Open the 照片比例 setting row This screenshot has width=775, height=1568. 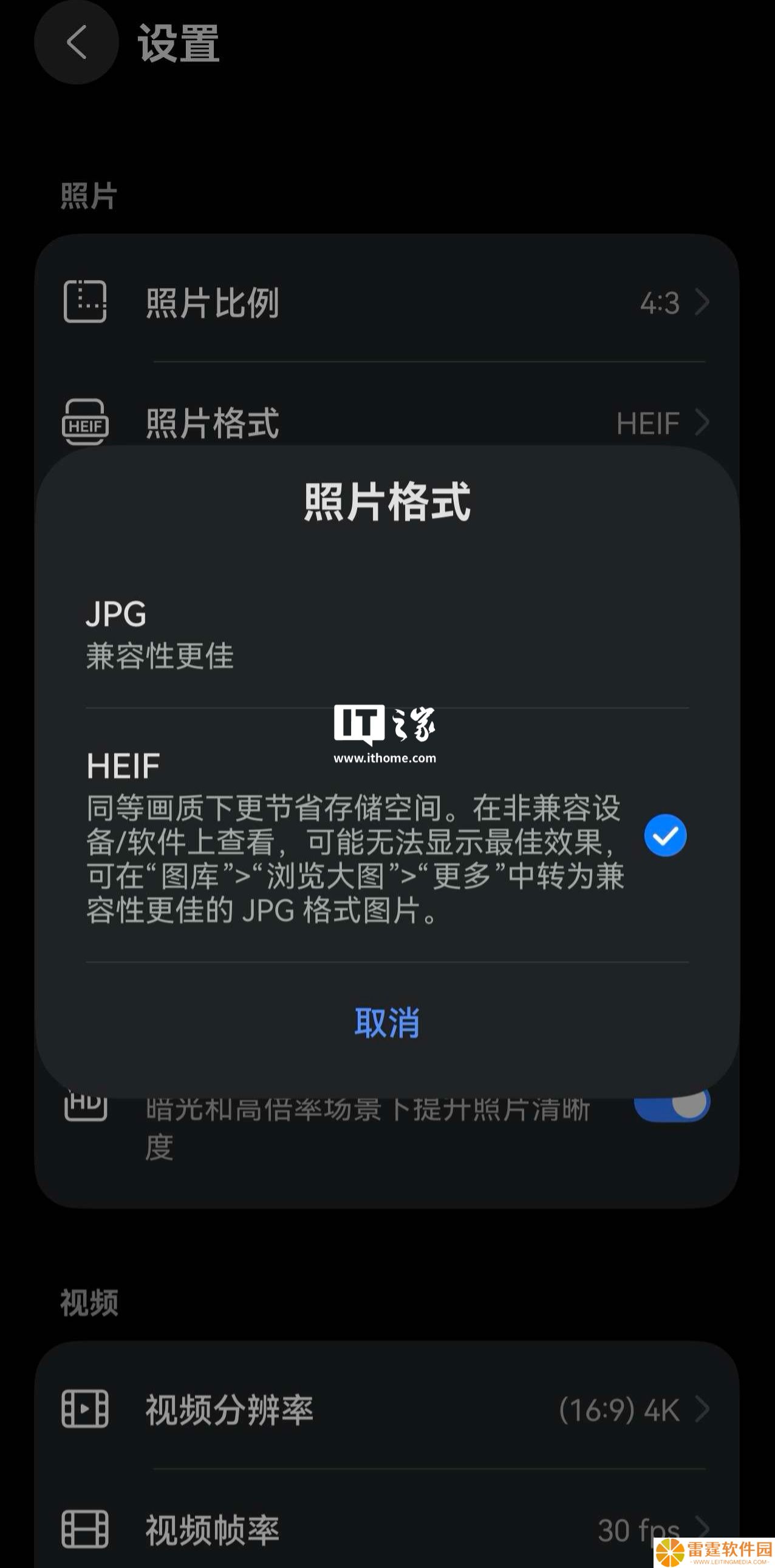387,302
